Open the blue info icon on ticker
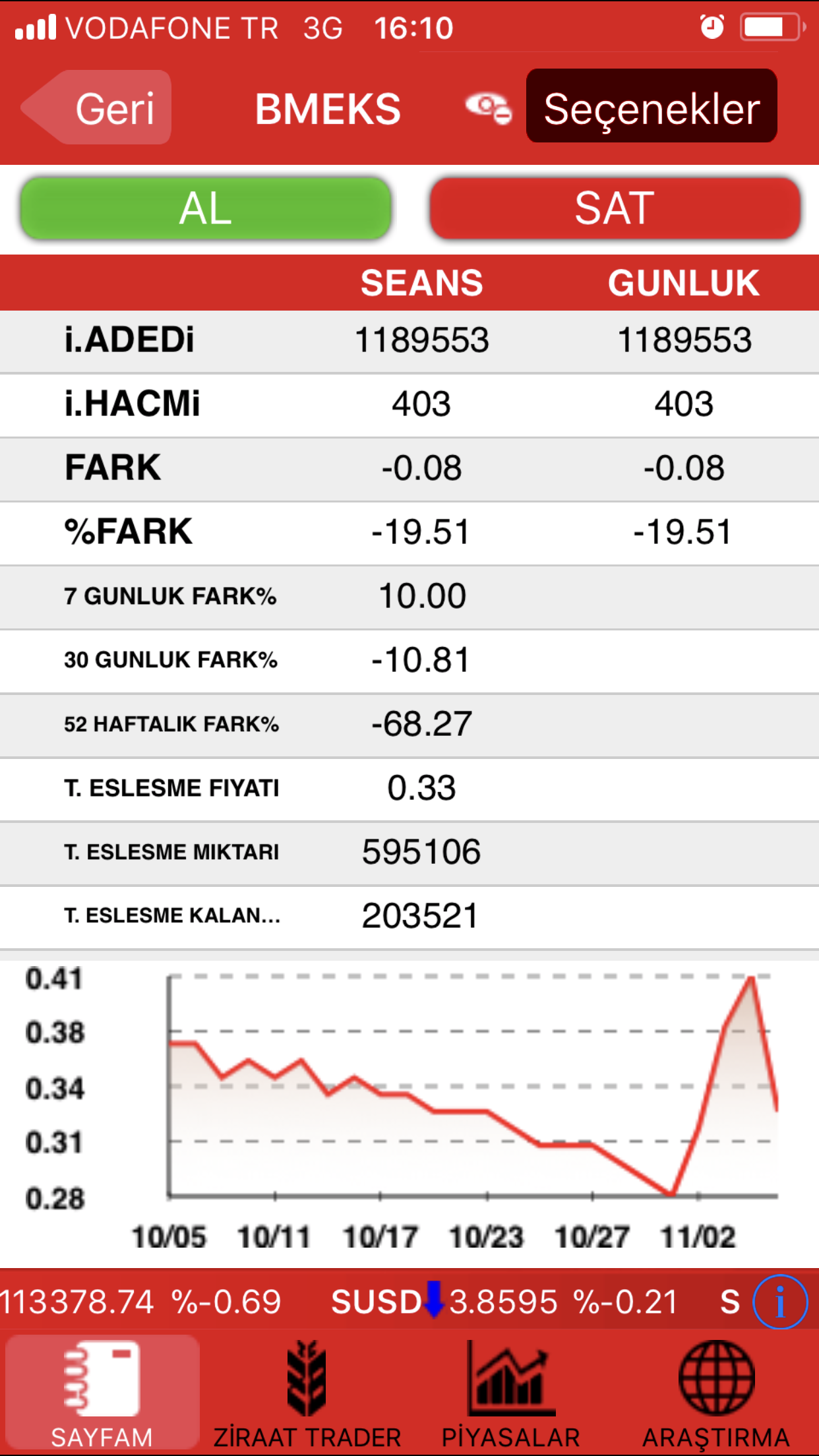 (780, 1302)
